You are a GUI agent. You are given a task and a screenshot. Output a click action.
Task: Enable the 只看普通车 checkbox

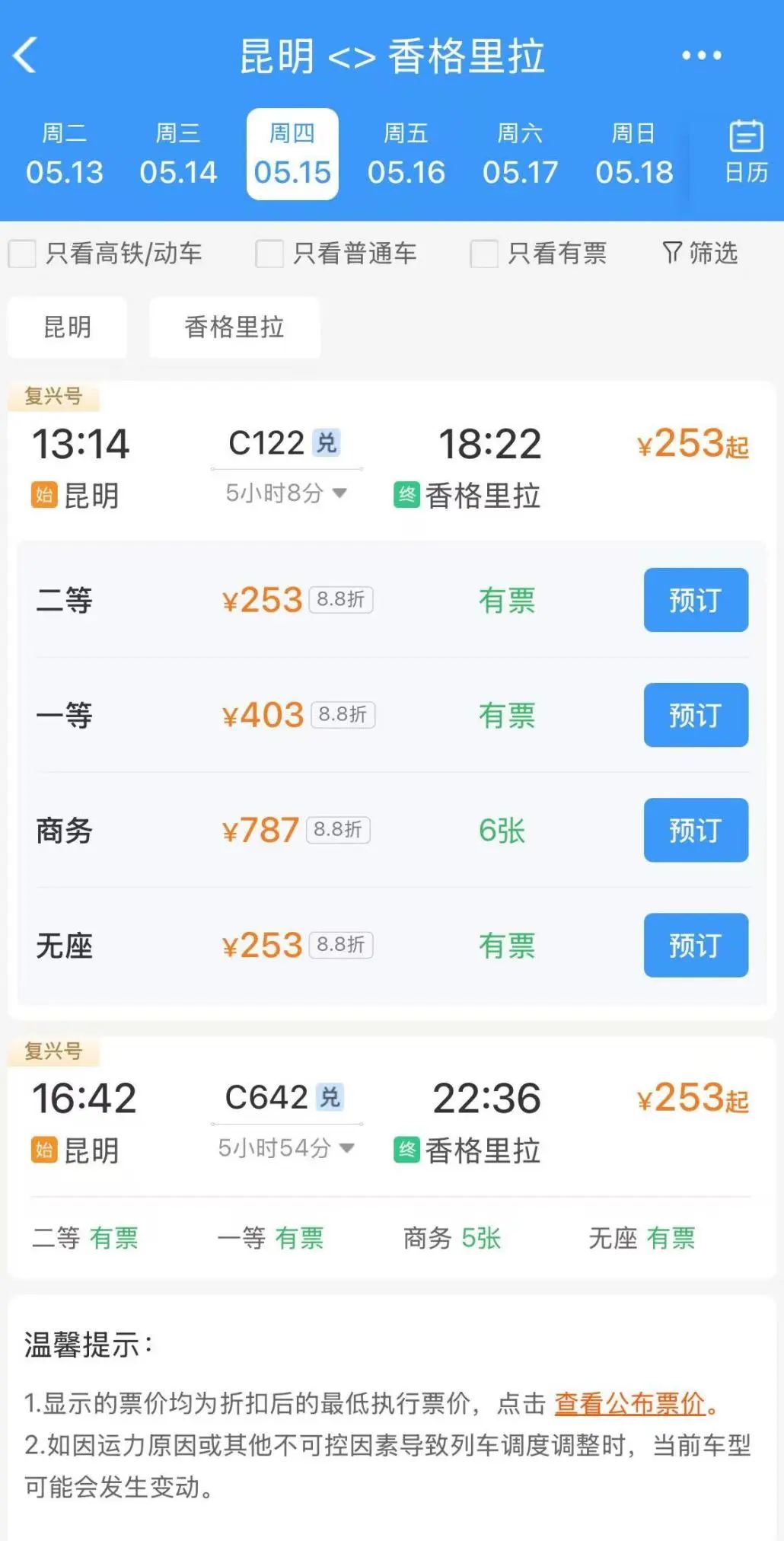click(x=269, y=254)
